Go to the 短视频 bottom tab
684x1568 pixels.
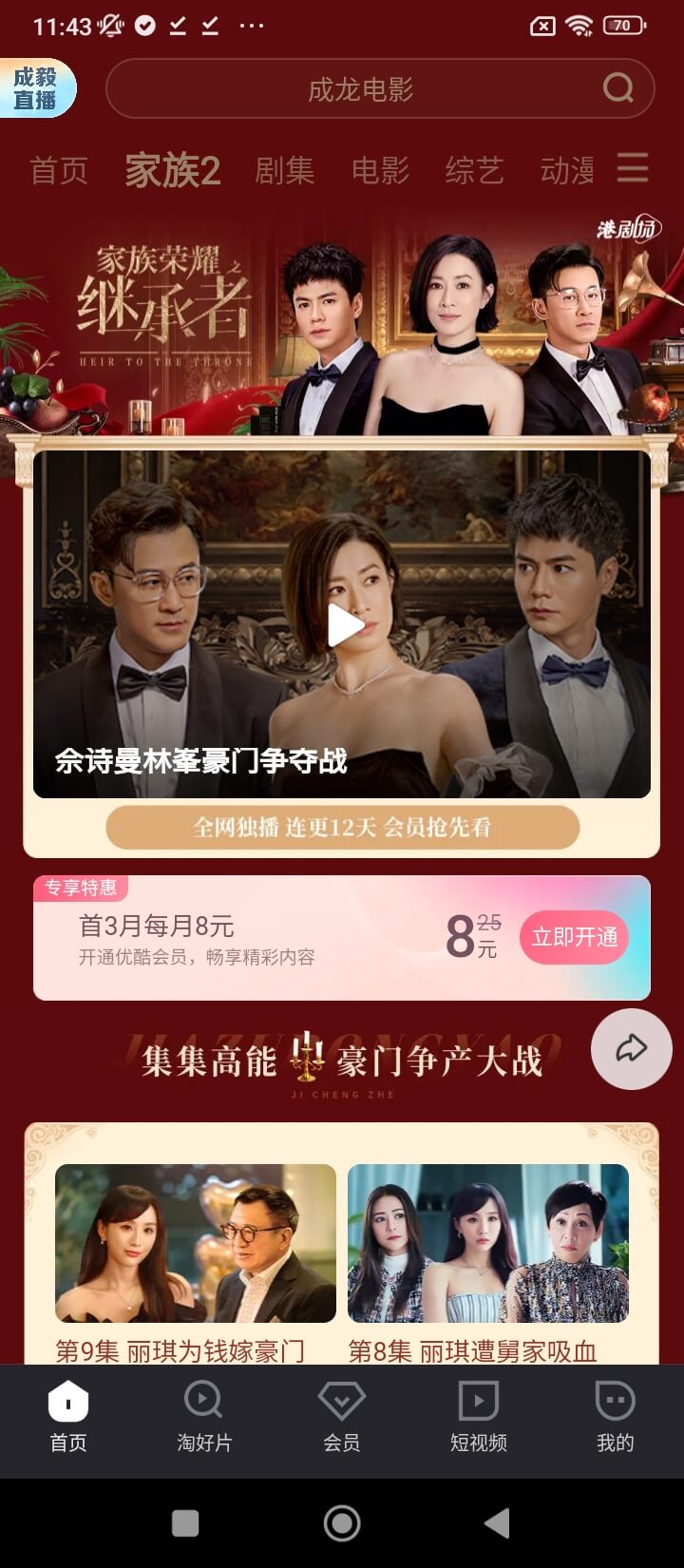point(478,1416)
